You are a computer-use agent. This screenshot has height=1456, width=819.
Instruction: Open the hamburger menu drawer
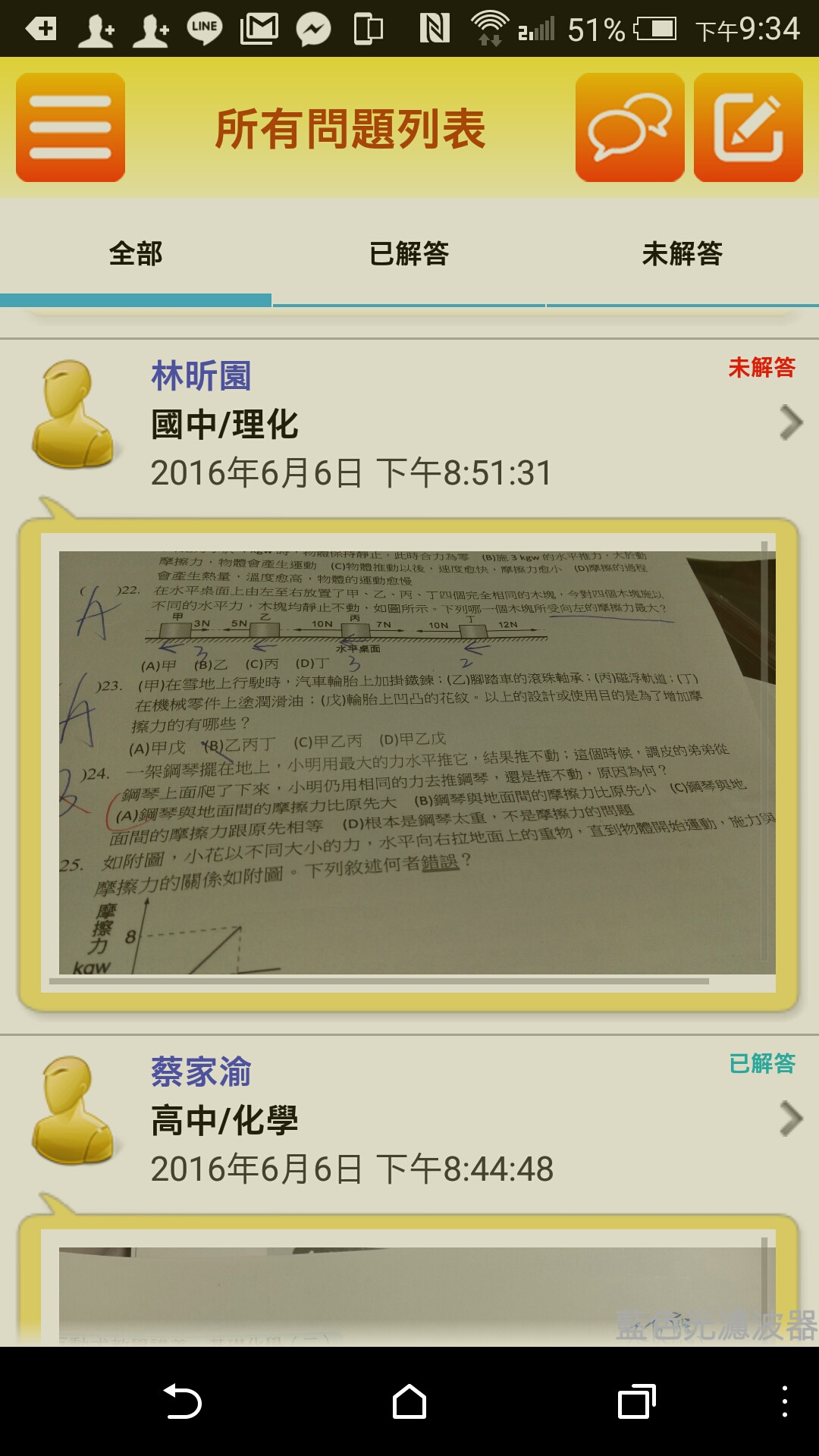[x=71, y=127]
